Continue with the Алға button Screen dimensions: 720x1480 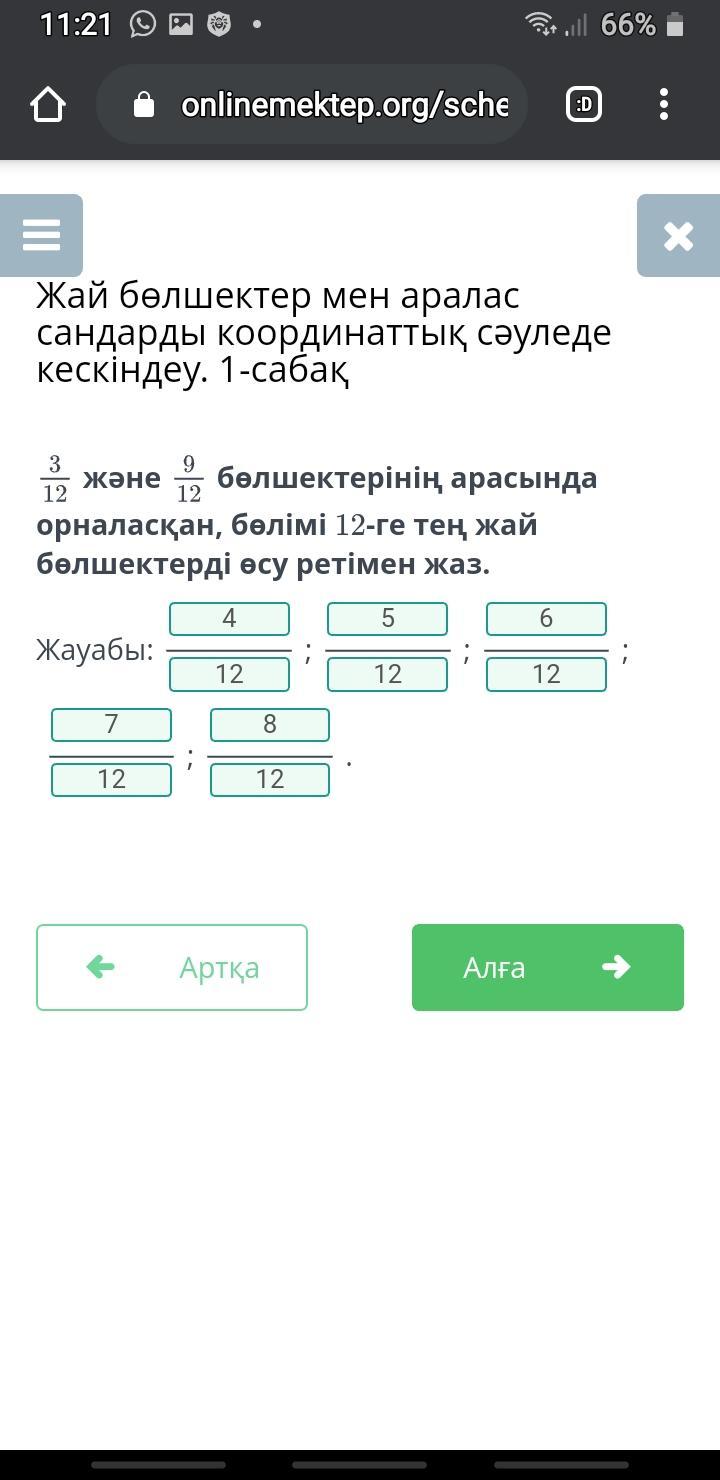click(547, 967)
